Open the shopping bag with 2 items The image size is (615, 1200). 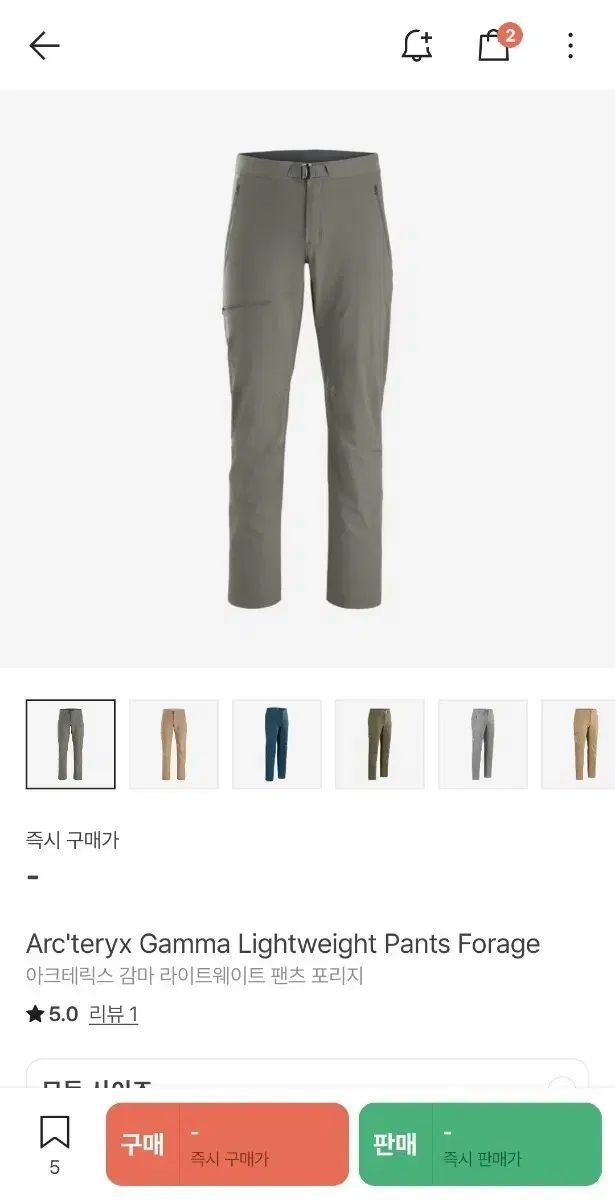pyautogui.click(x=495, y=45)
